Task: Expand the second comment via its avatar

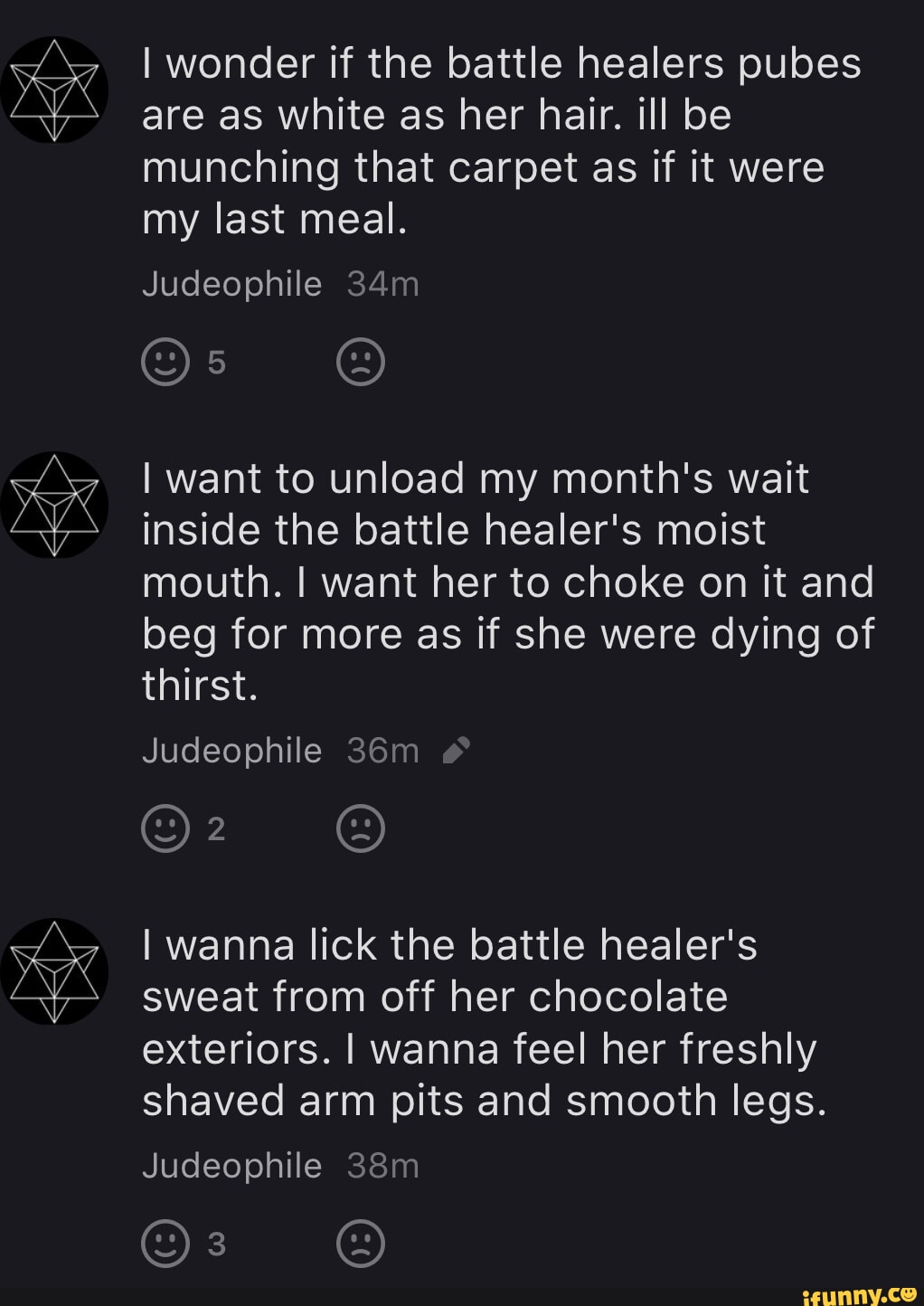Action: (x=56, y=506)
